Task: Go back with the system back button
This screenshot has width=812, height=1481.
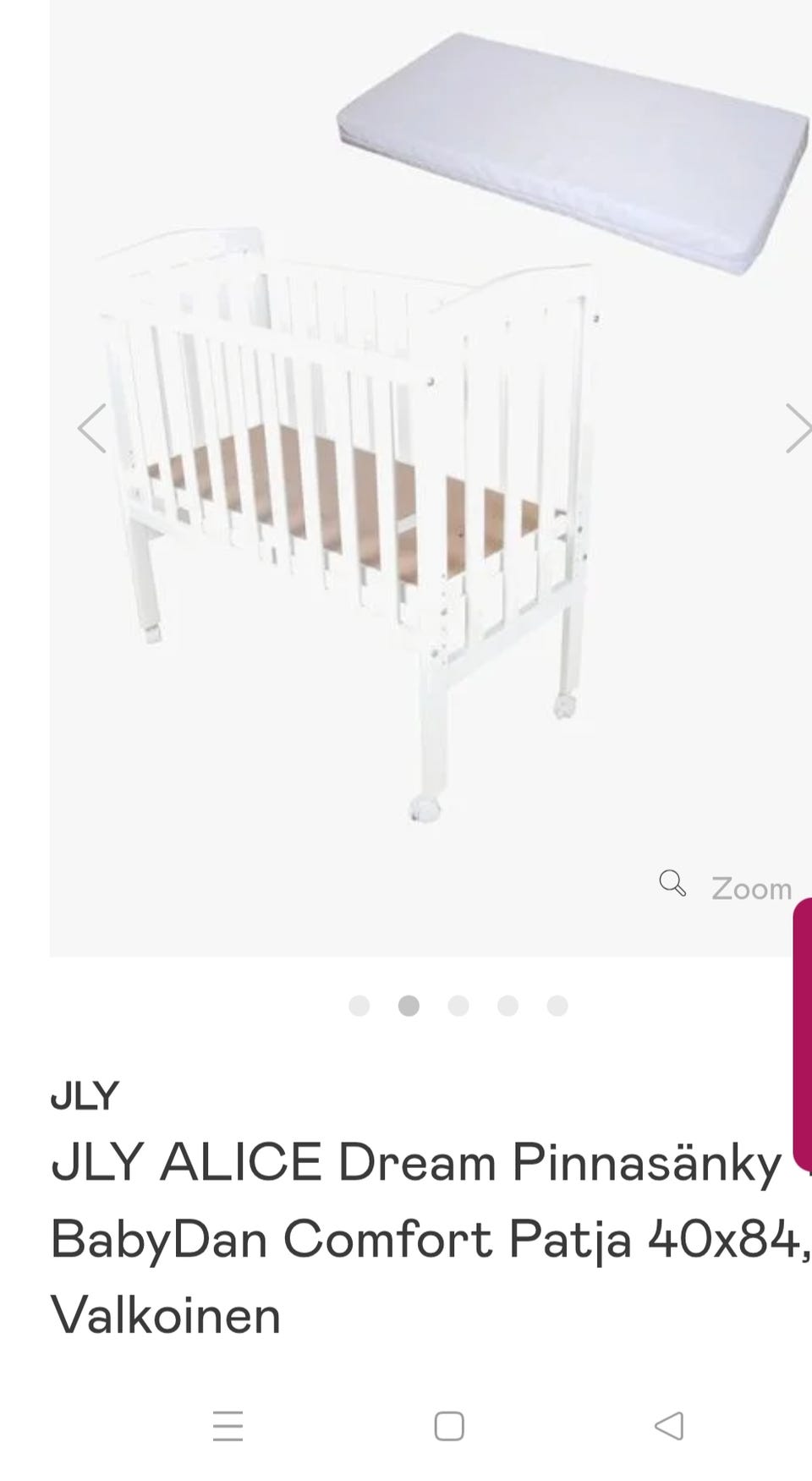Action: point(669,1426)
